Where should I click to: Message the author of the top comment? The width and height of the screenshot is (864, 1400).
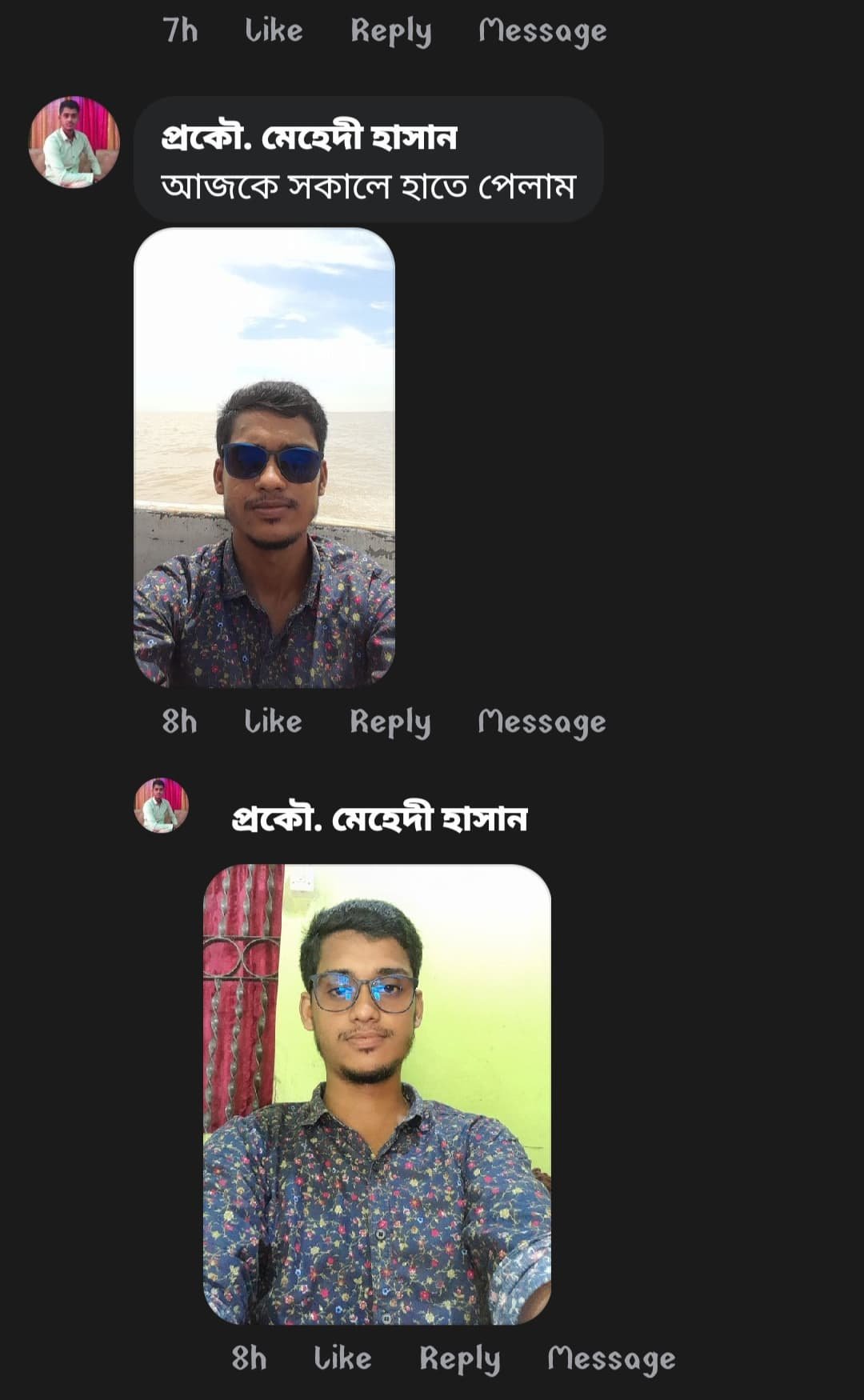click(542, 30)
